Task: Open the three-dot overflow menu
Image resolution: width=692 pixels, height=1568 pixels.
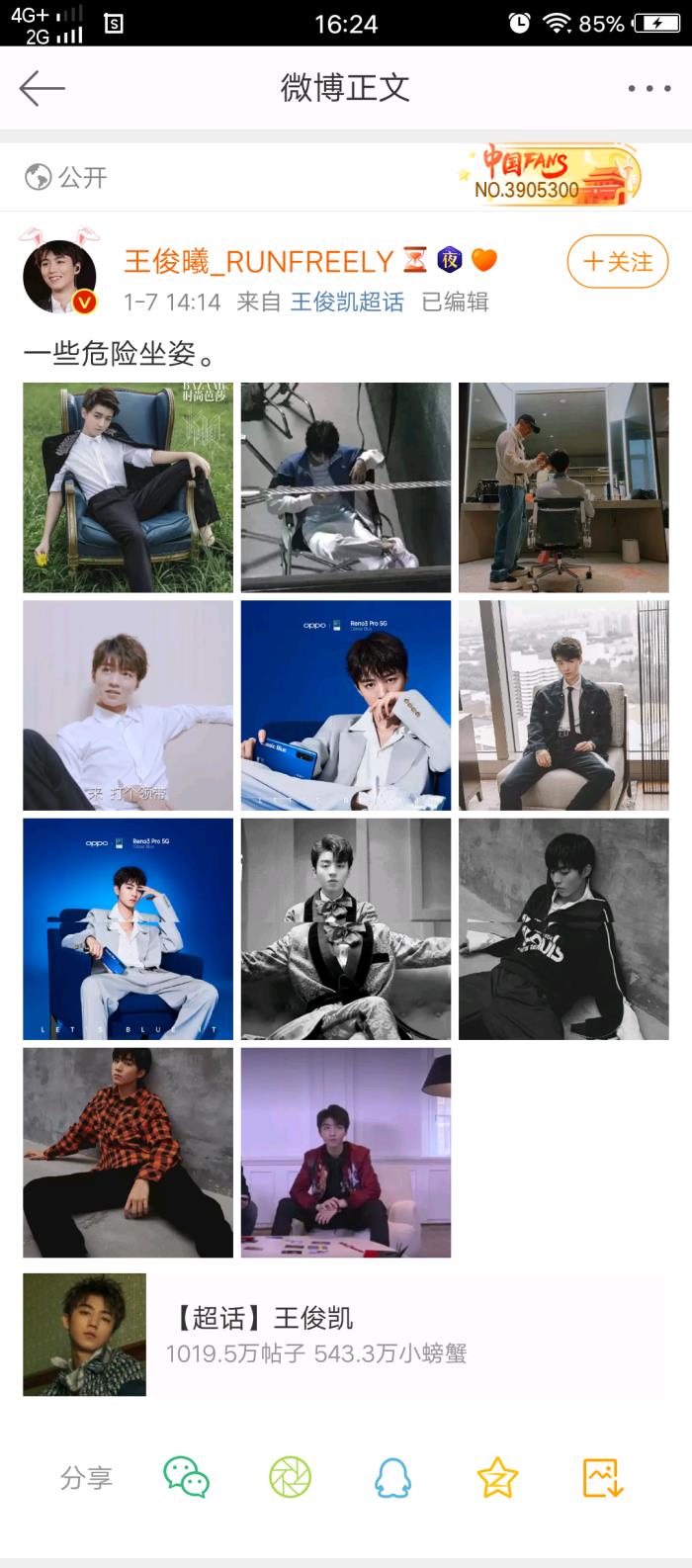Action: click(649, 89)
